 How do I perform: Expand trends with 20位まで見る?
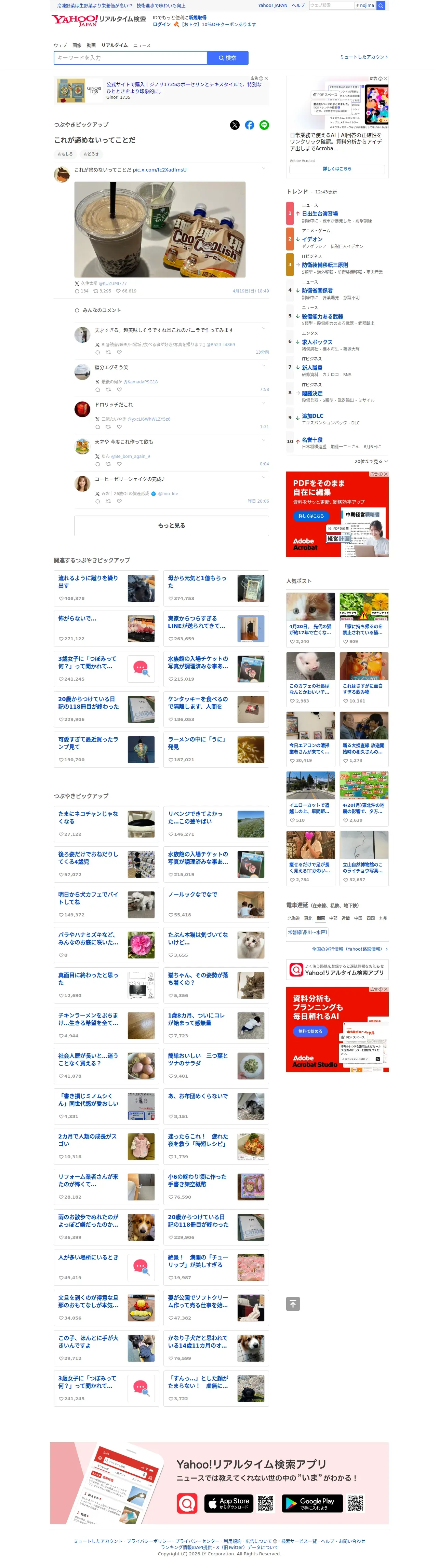pyautogui.click(x=371, y=461)
